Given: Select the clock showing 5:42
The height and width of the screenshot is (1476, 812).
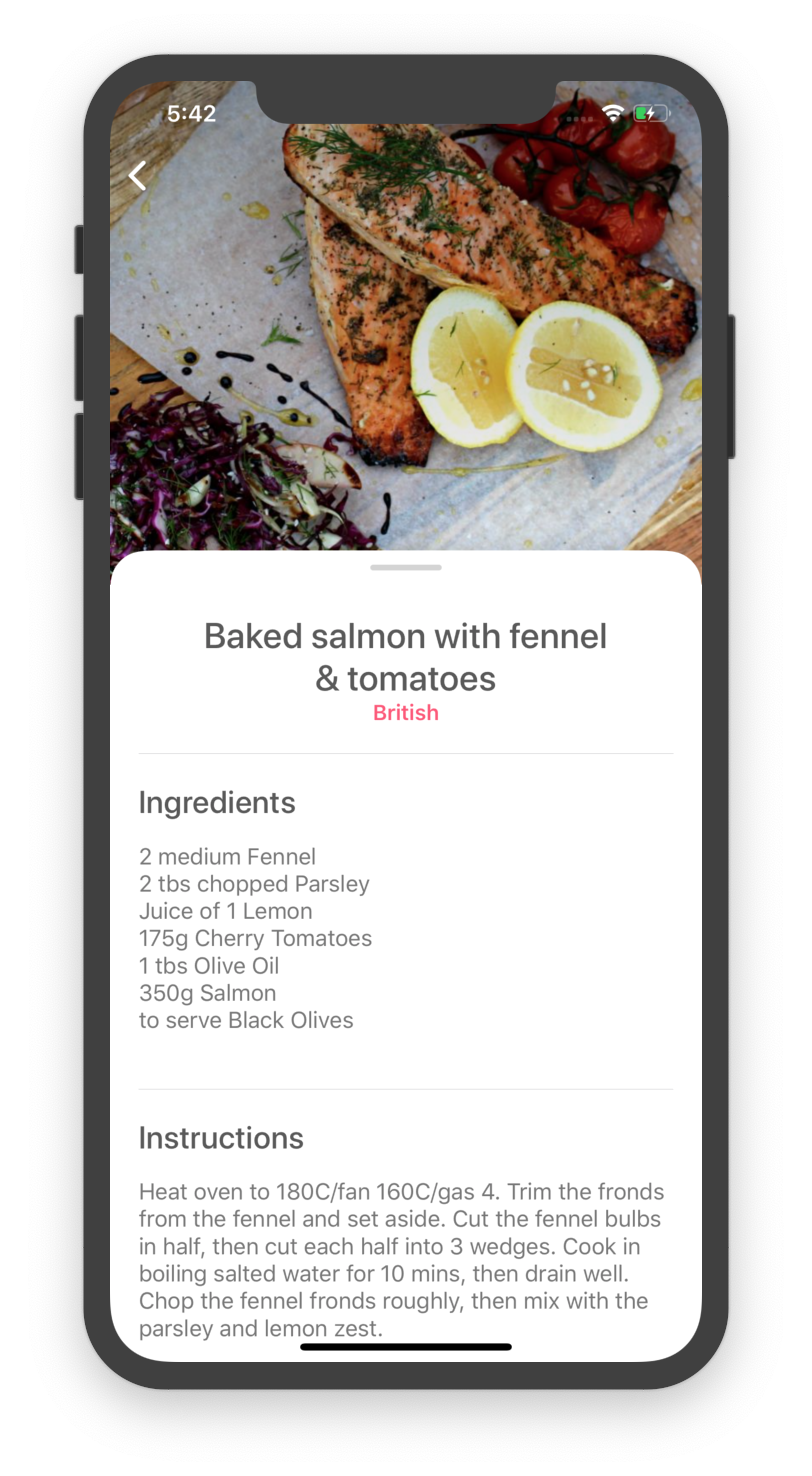Looking at the screenshot, I should (191, 113).
